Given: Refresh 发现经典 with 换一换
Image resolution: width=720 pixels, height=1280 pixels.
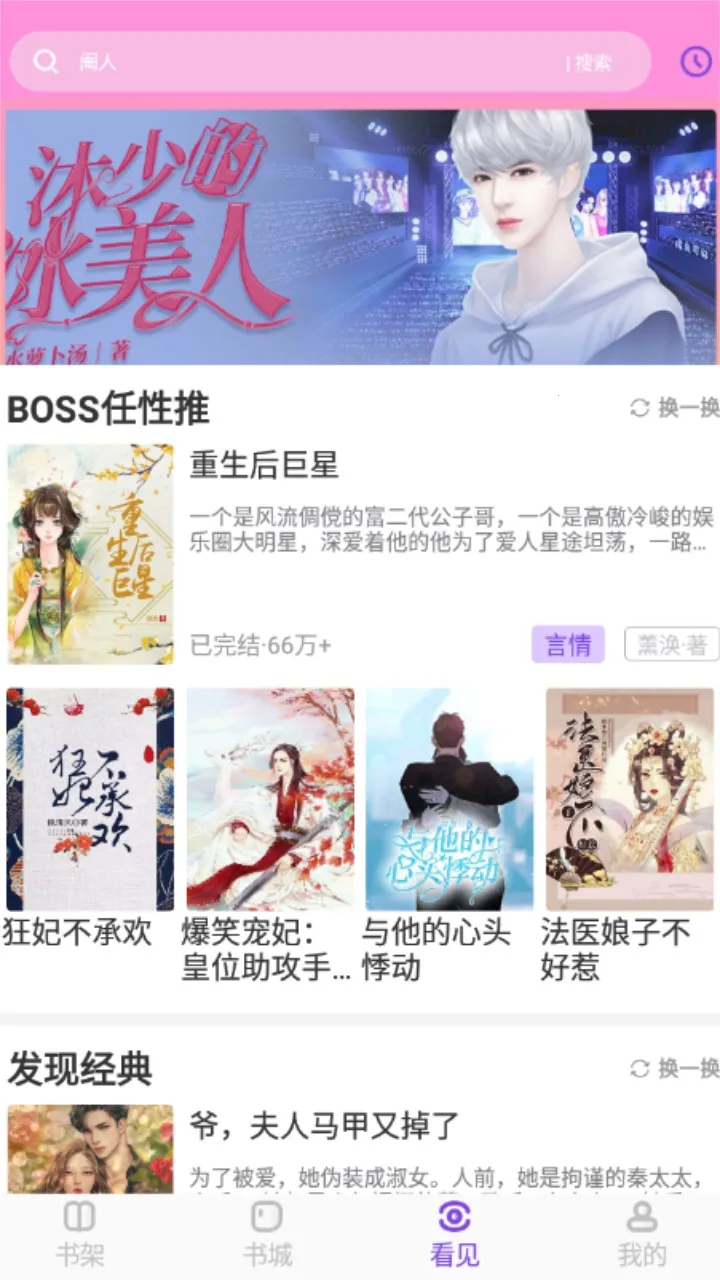Looking at the screenshot, I should (675, 1069).
